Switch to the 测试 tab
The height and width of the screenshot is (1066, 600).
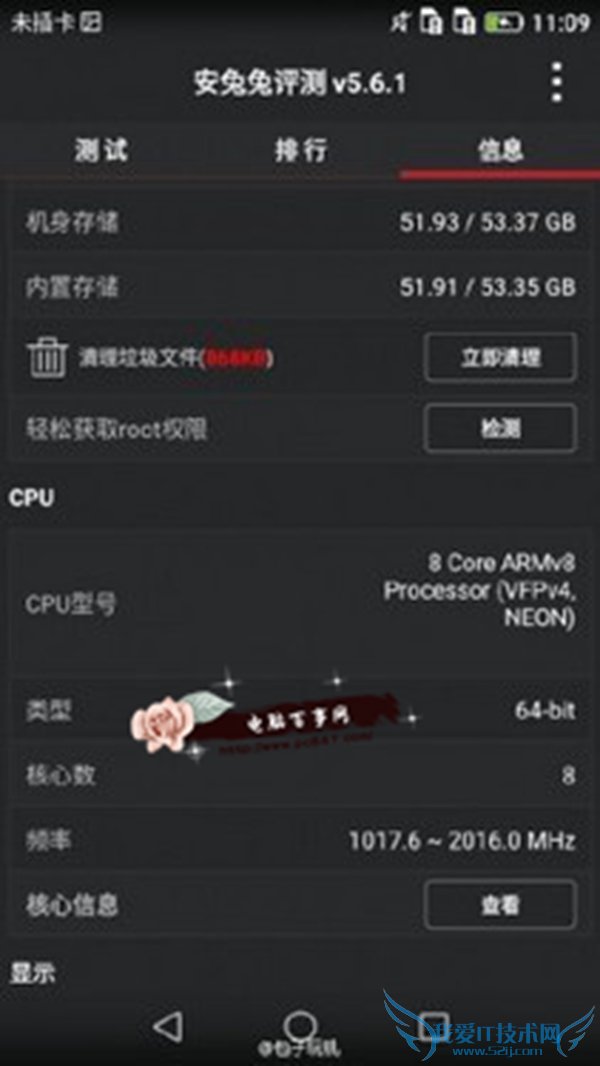[100, 151]
